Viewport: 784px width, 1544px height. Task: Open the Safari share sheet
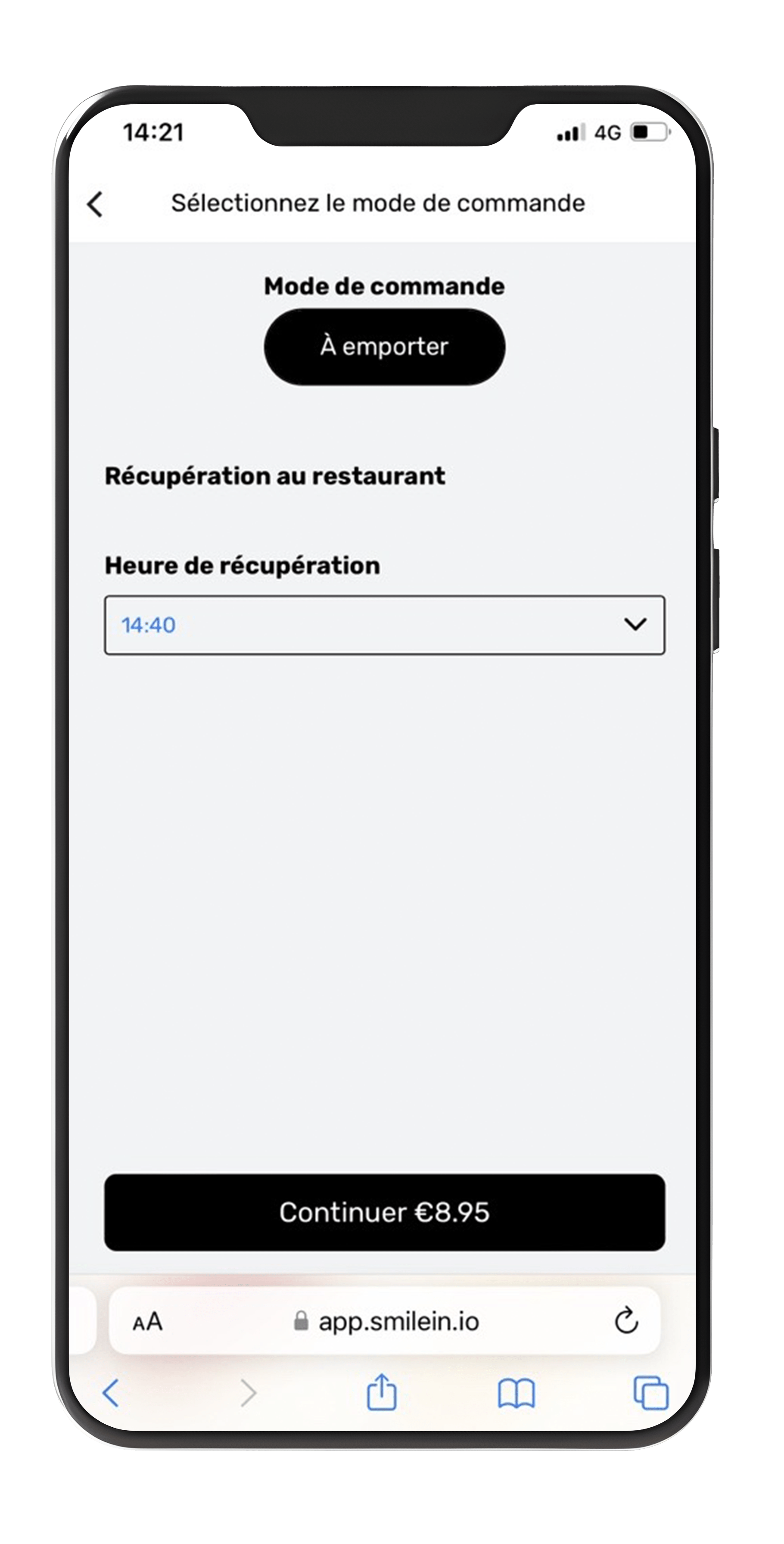381,1392
